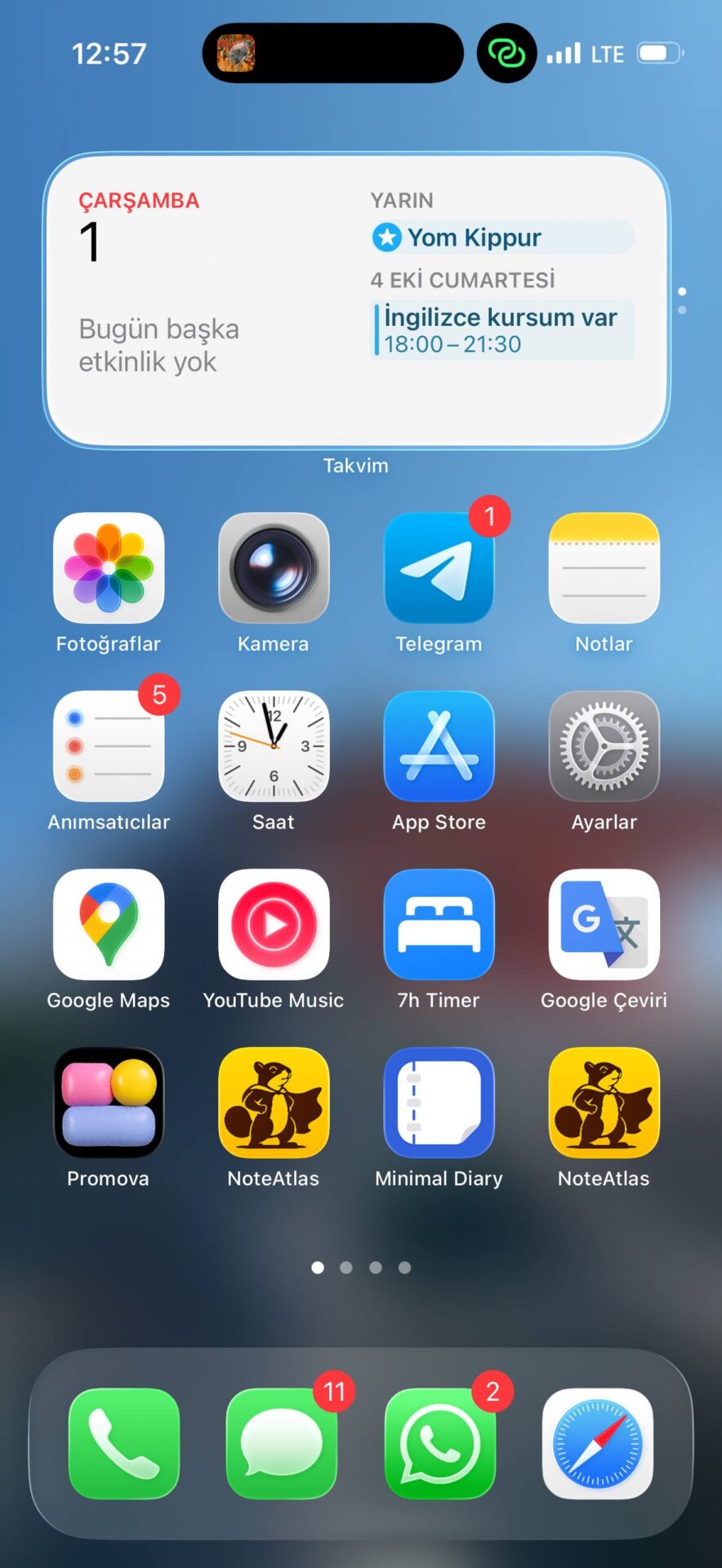The width and height of the screenshot is (722, 1568).
Task: Open the Promova app
Action: click(x=109, y=1102)
